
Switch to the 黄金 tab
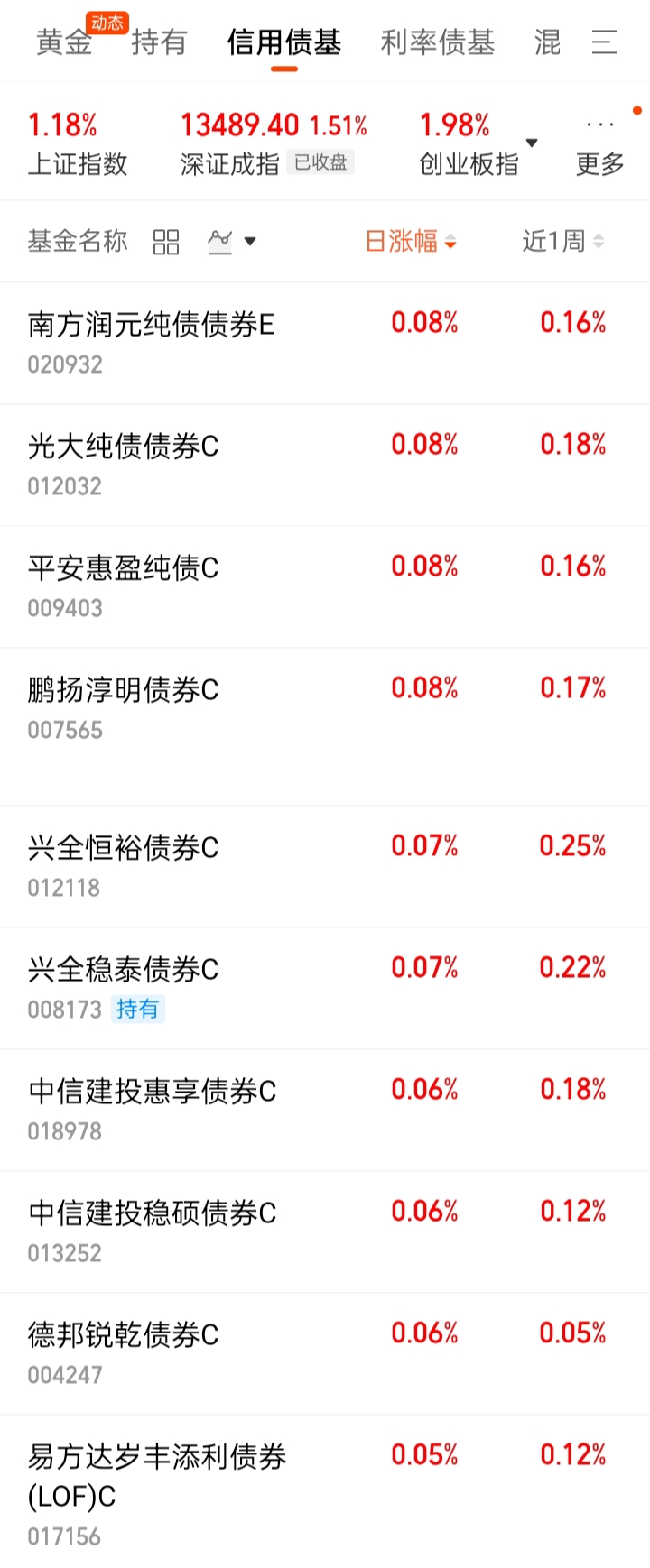tap(64, 42)
